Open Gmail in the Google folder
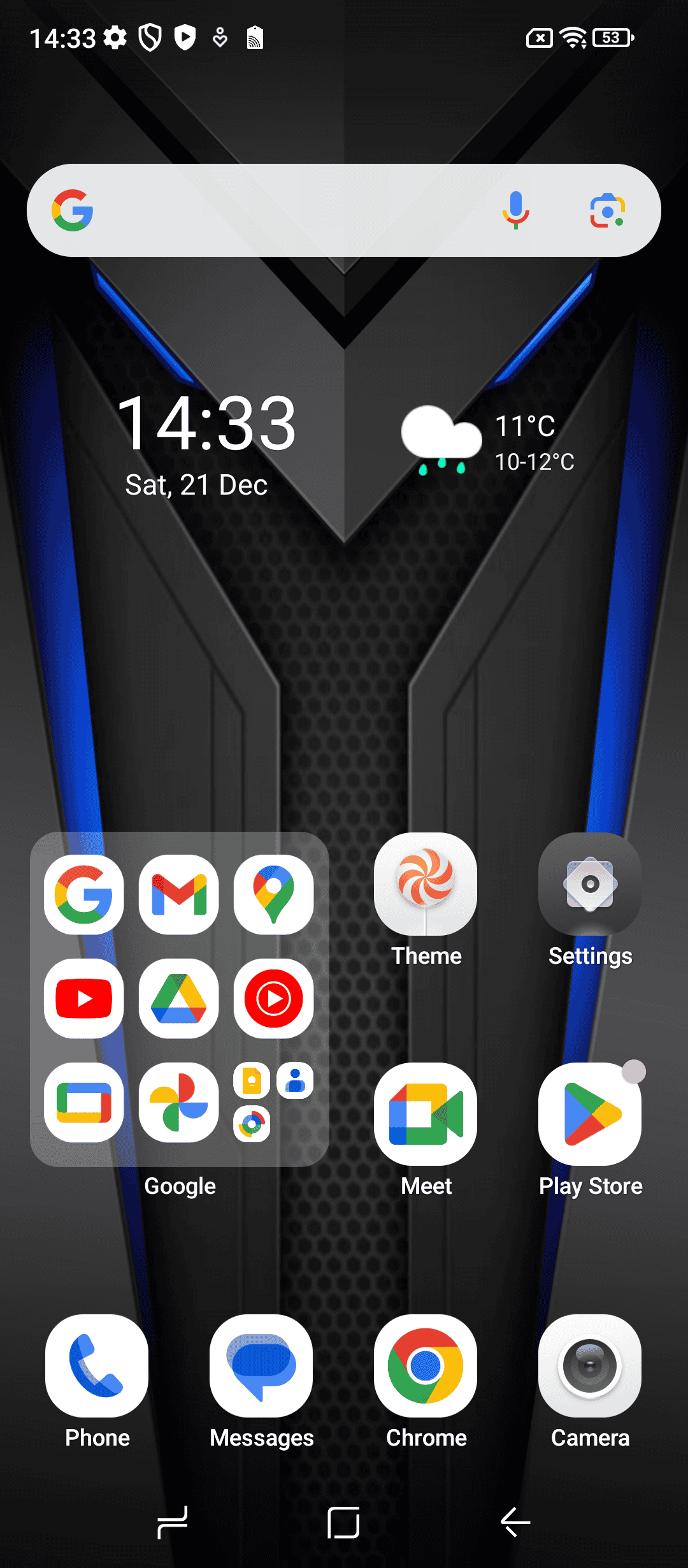 pyautogui.click(x=179, y=895)
